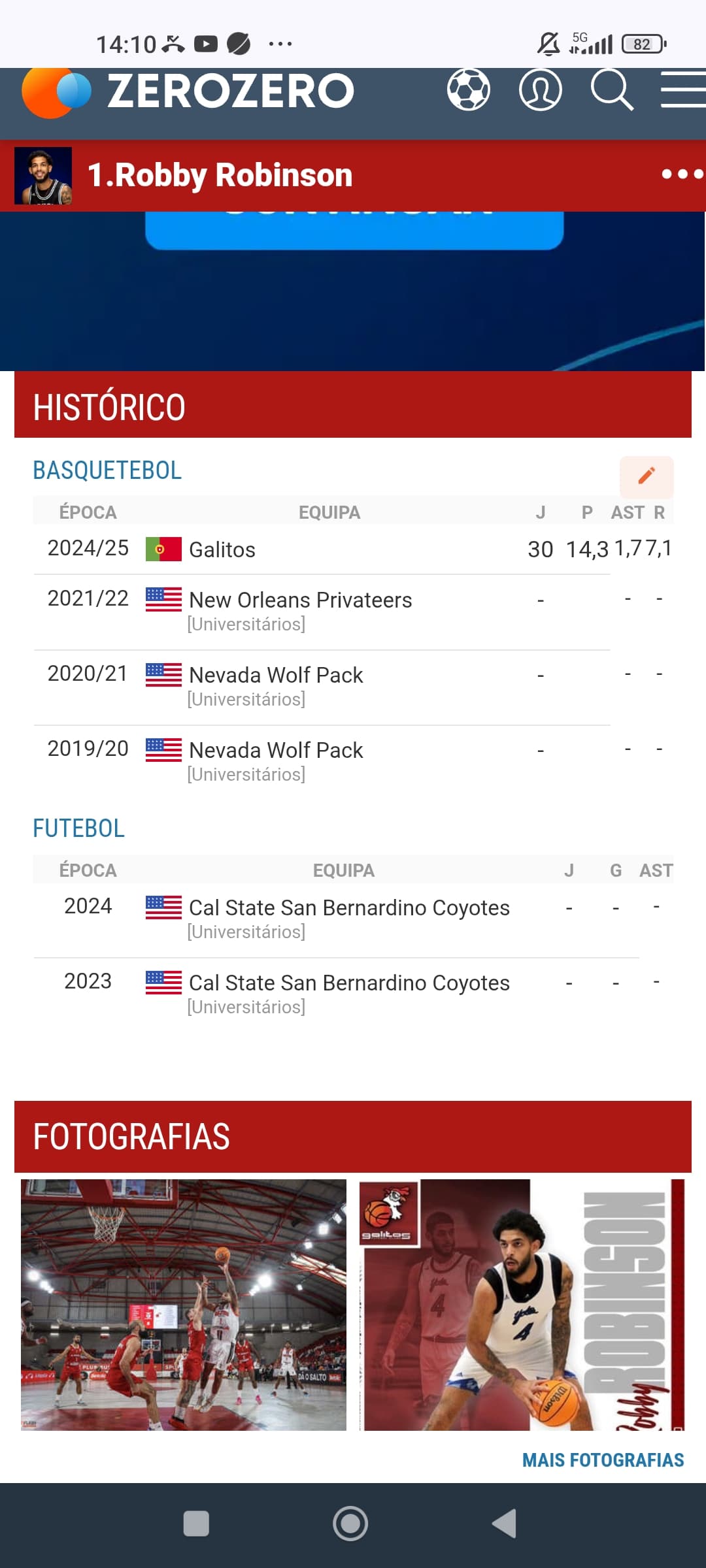Edit the basketball history with pencil icon
Image resolution: width=706 pixels, height=1568 pixels.
[647, 476]
